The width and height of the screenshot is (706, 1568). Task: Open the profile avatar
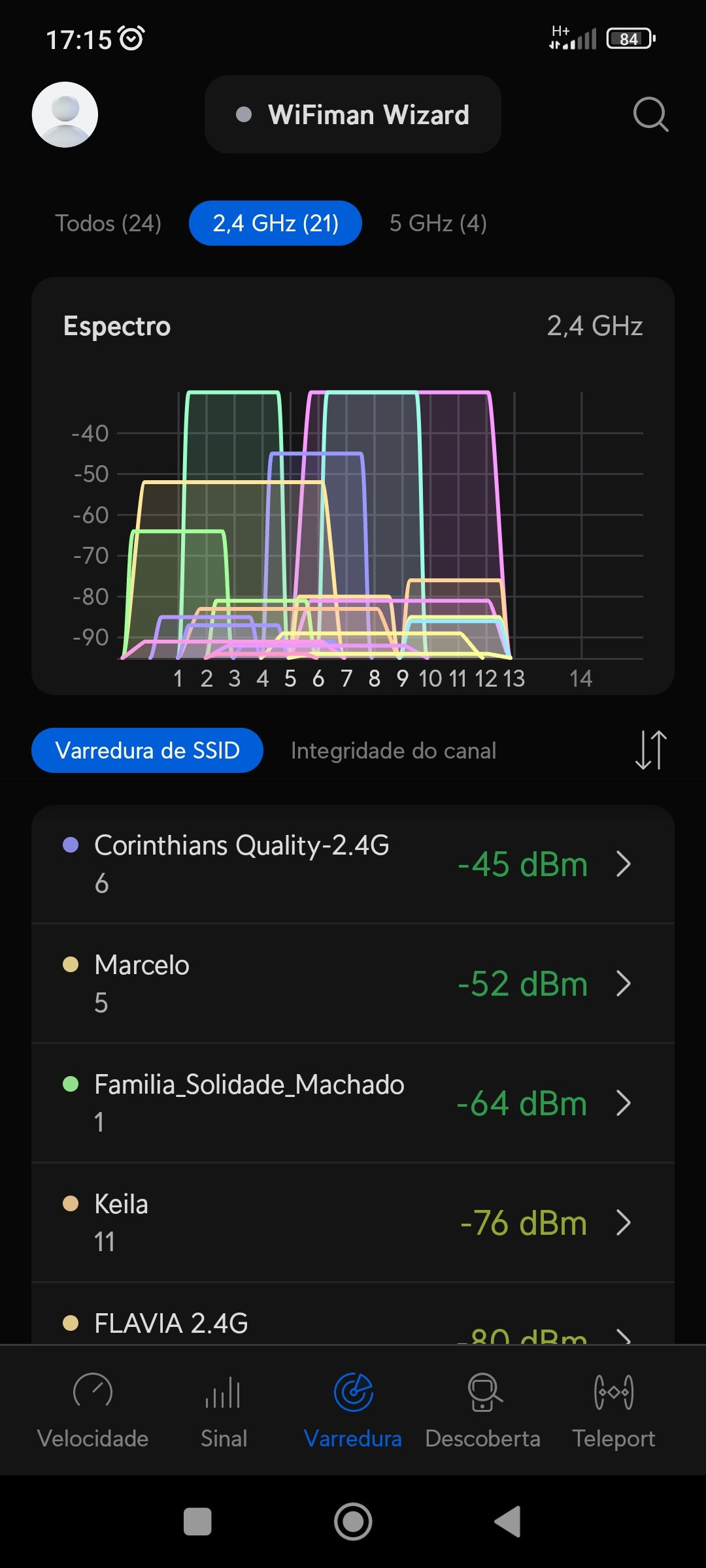click(65, 114)
